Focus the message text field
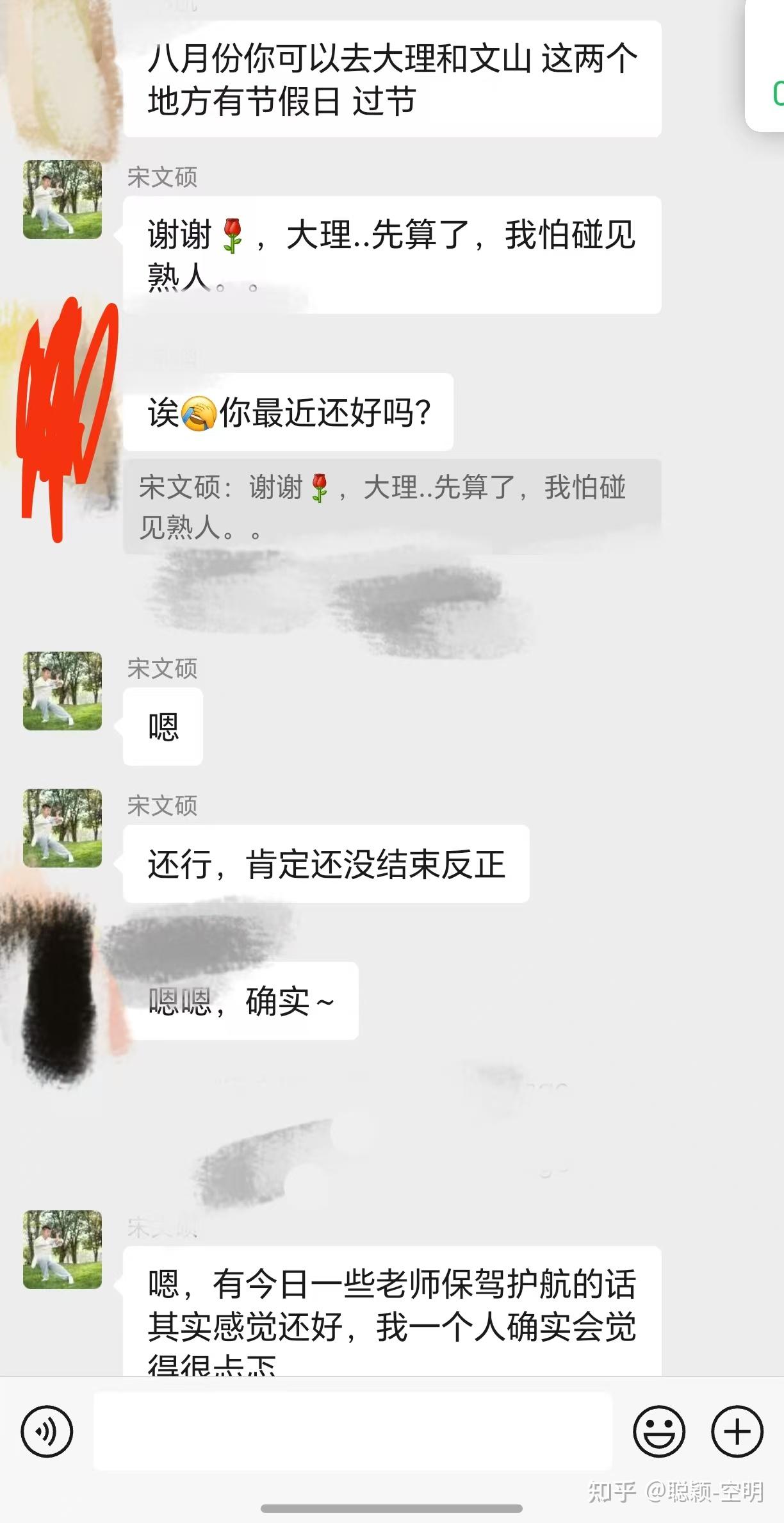The width and height of the screenshot is (784, 1523). [x=352, y=1431]
